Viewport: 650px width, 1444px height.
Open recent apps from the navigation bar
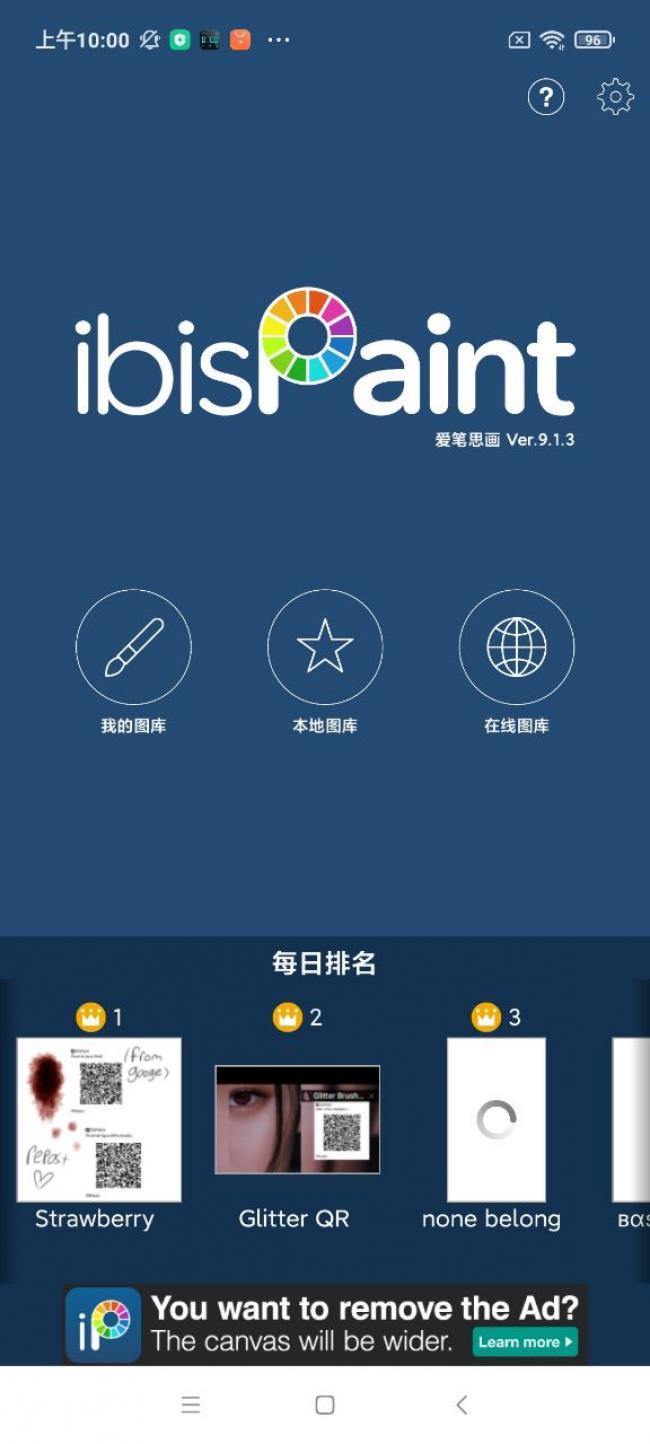point(191,1405)
